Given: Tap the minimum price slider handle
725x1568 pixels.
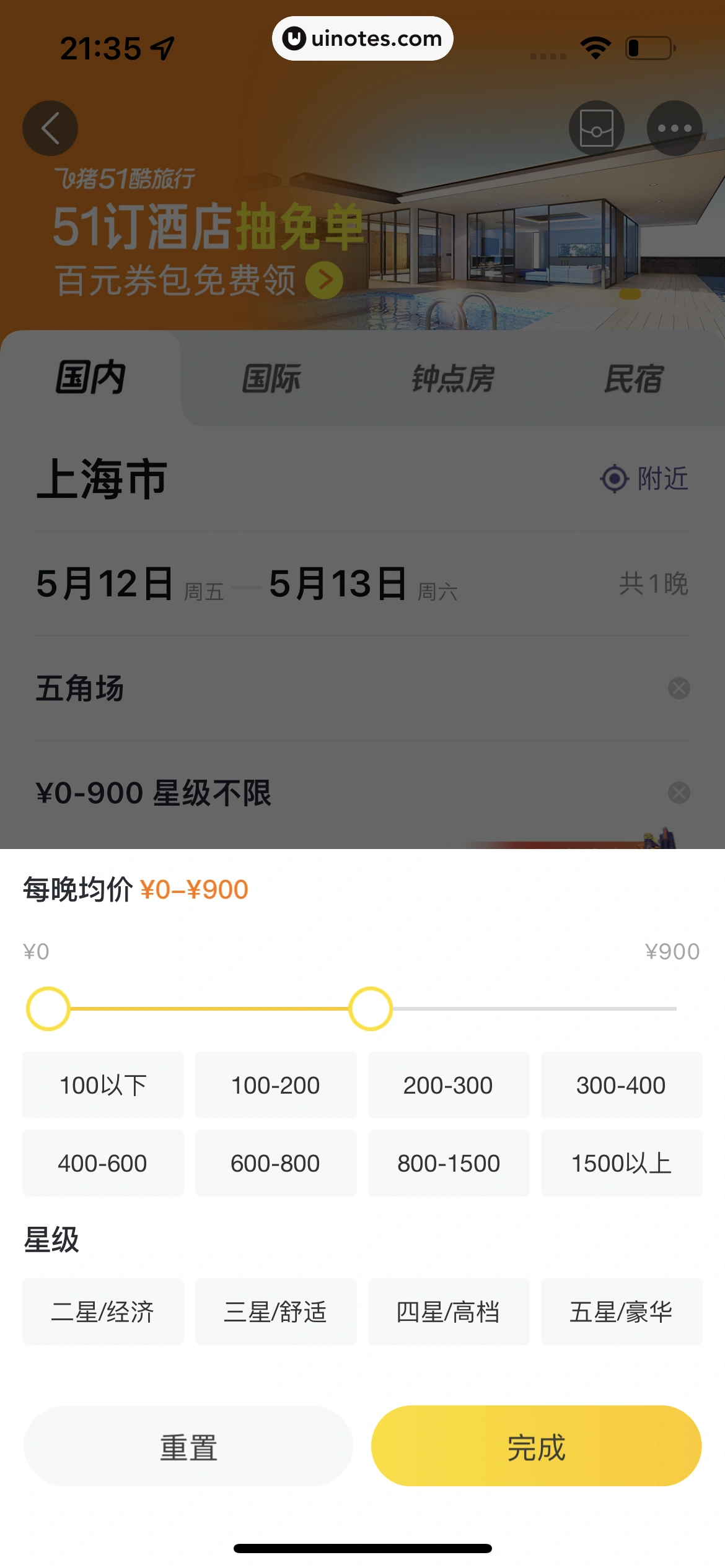Looking at the screenshot, I should (x=48, y=1009).
